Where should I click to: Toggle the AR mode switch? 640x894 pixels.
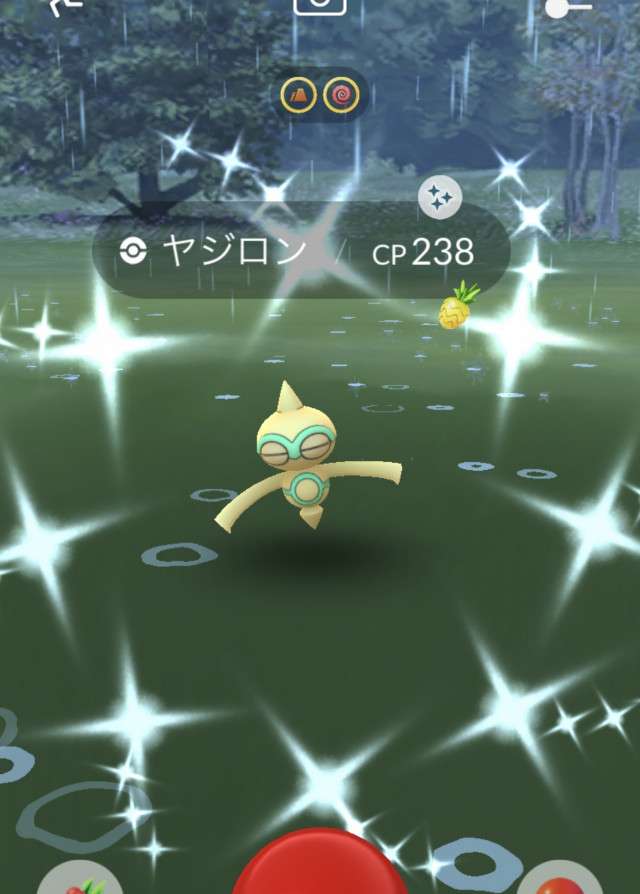(x=568, y=8)
